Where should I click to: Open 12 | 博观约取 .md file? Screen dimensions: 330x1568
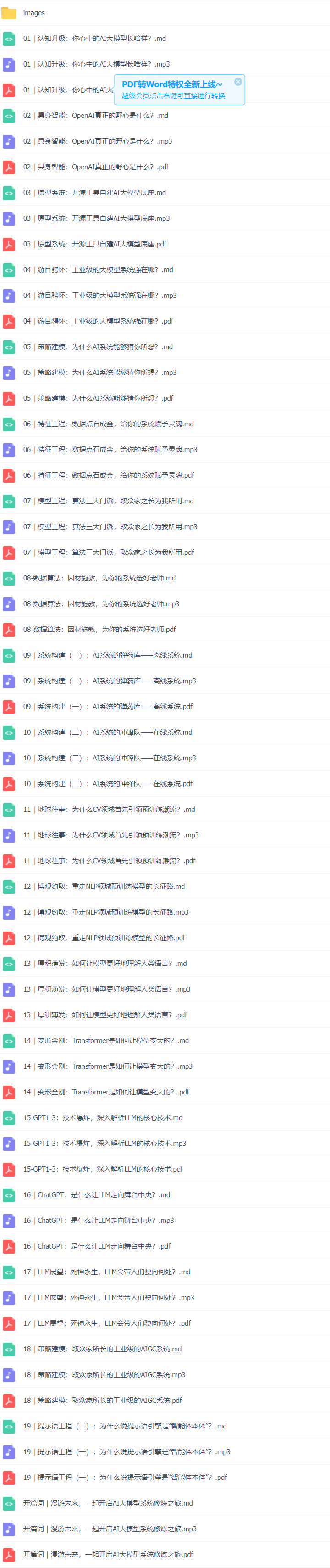(x=104, y=886)
